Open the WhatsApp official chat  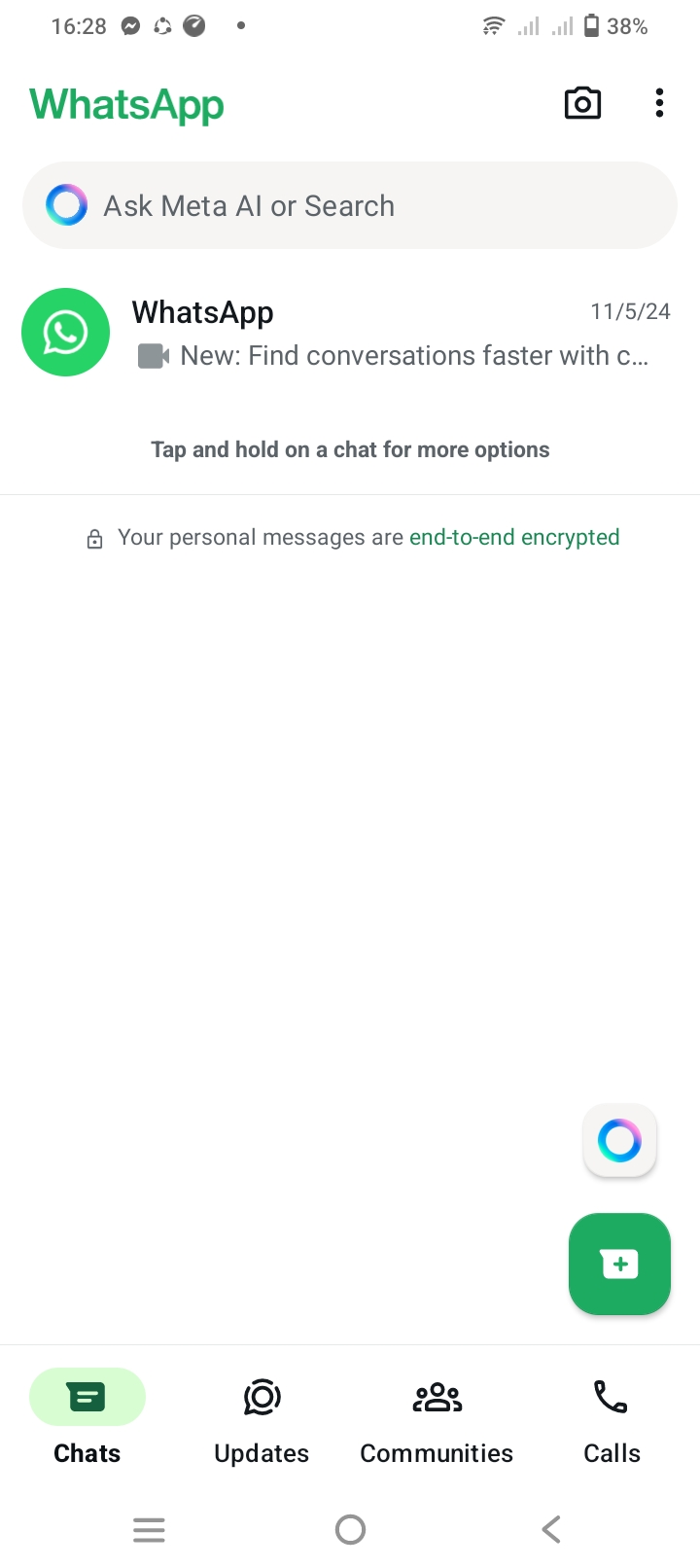[x=350, y=333]
